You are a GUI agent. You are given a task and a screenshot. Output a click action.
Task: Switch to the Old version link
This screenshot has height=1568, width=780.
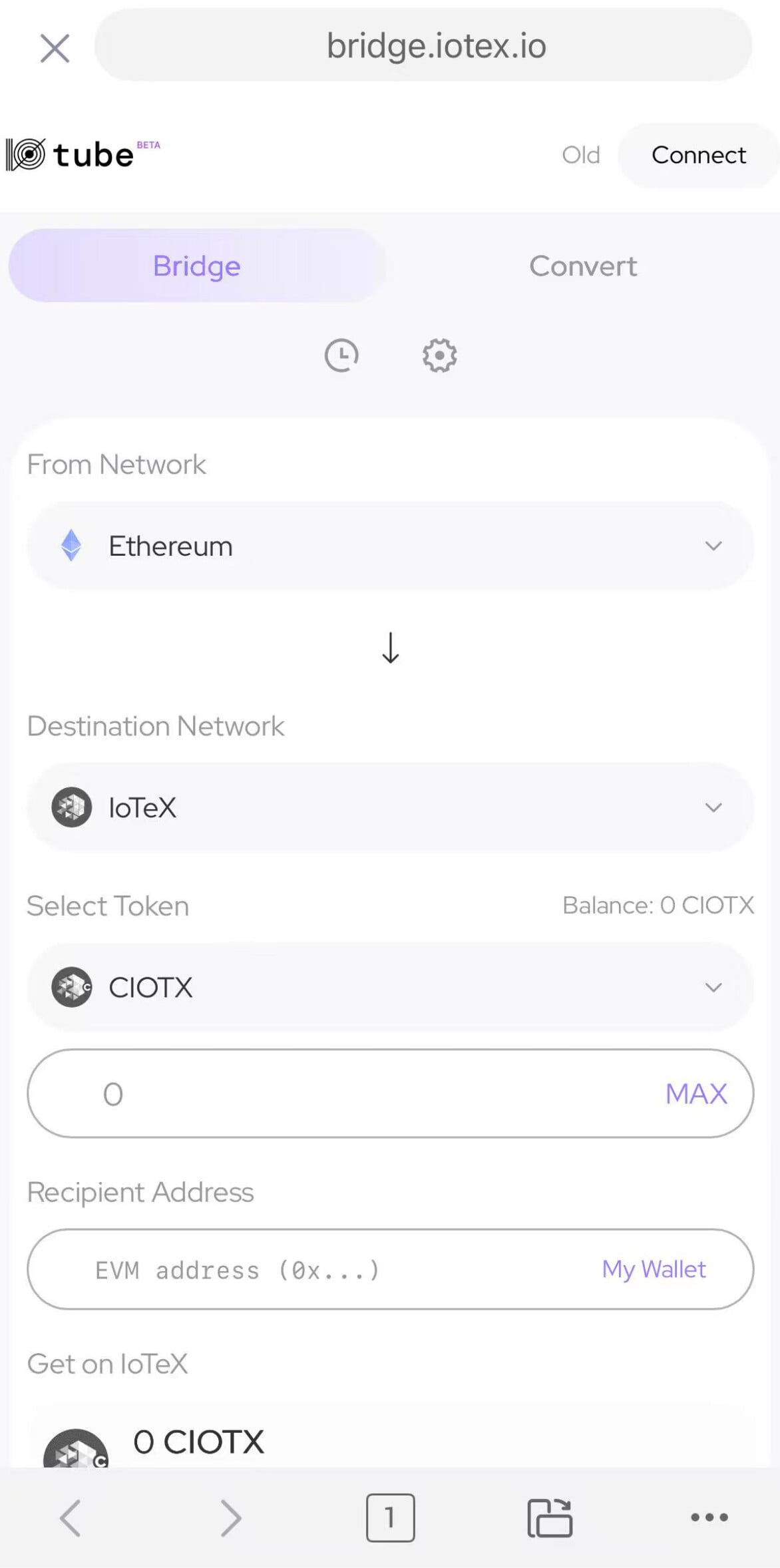click(580, 155)
